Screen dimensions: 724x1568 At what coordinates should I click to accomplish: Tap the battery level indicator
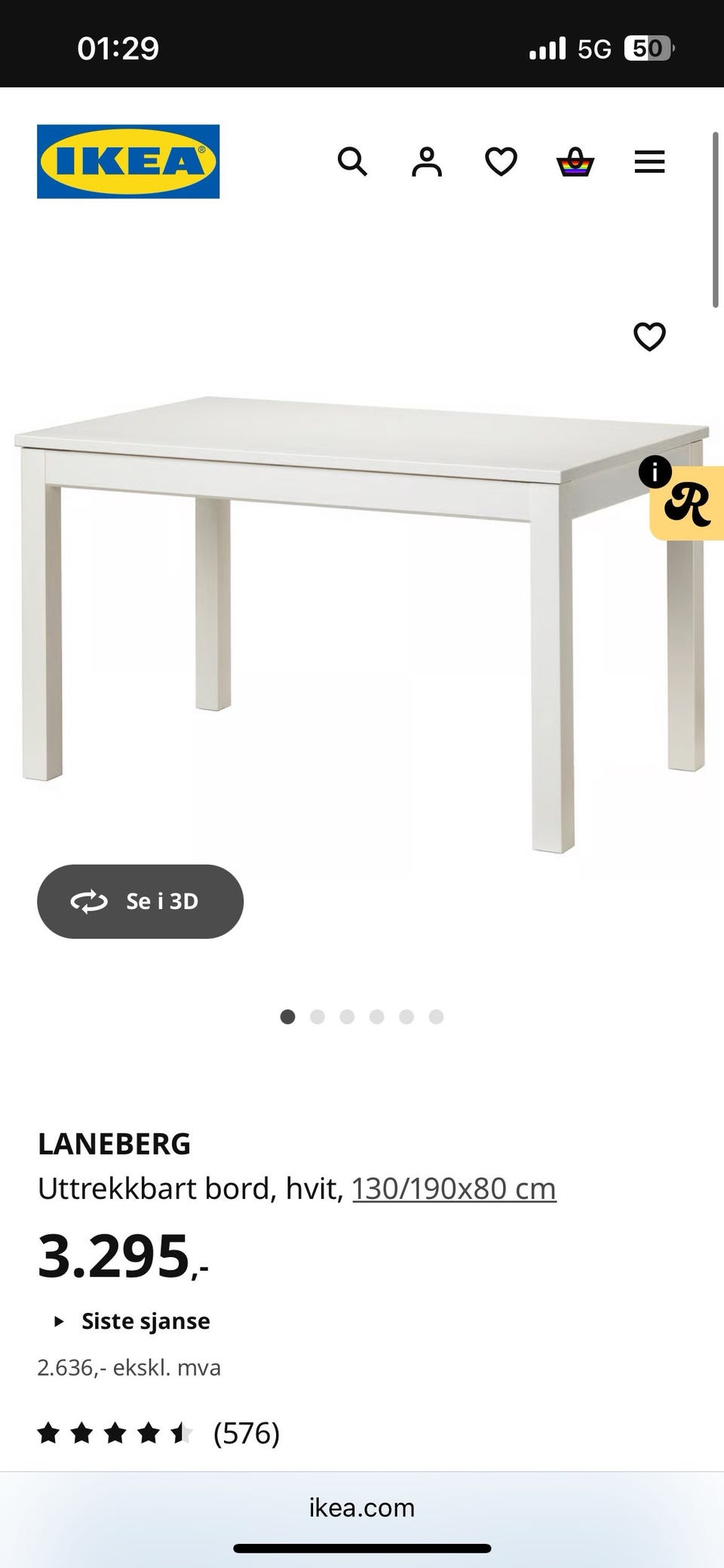click(x=647, y=47)
